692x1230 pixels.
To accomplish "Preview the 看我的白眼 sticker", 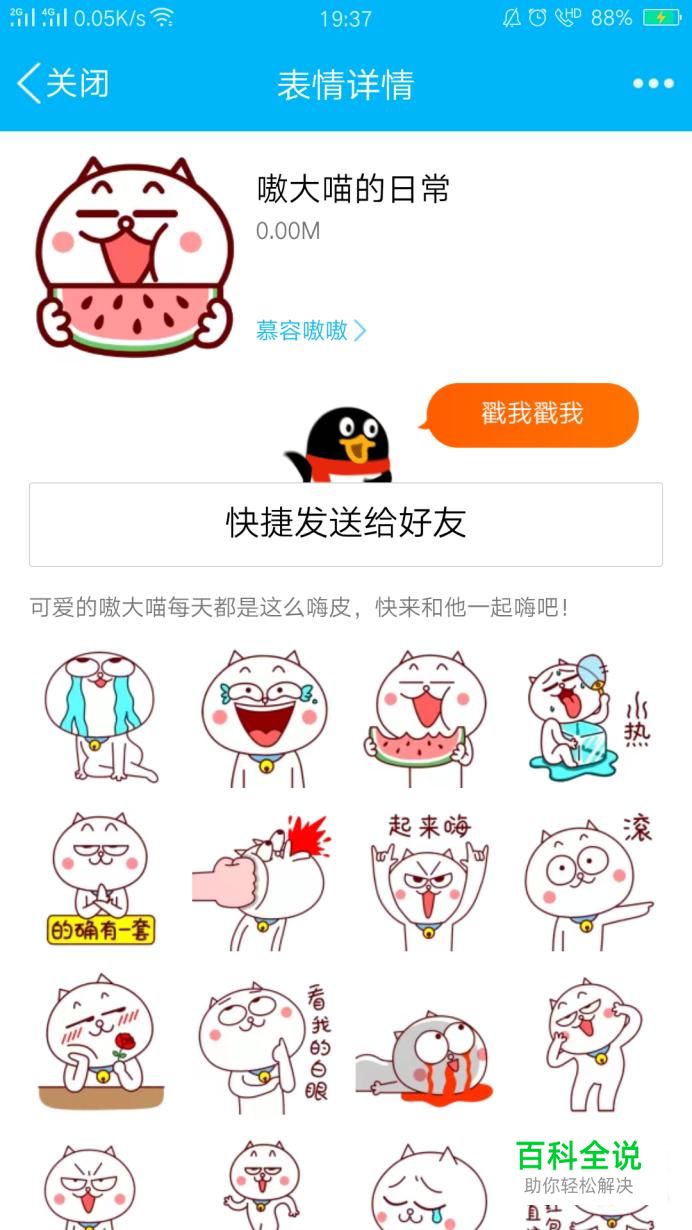I will (264, 1043).
